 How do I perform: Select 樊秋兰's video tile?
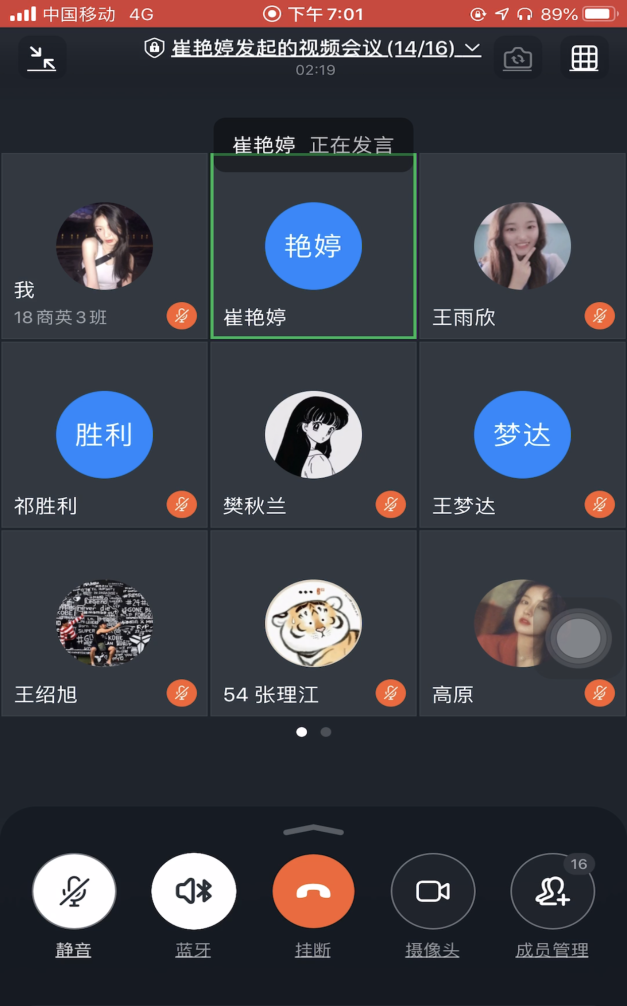click(313, 435)
